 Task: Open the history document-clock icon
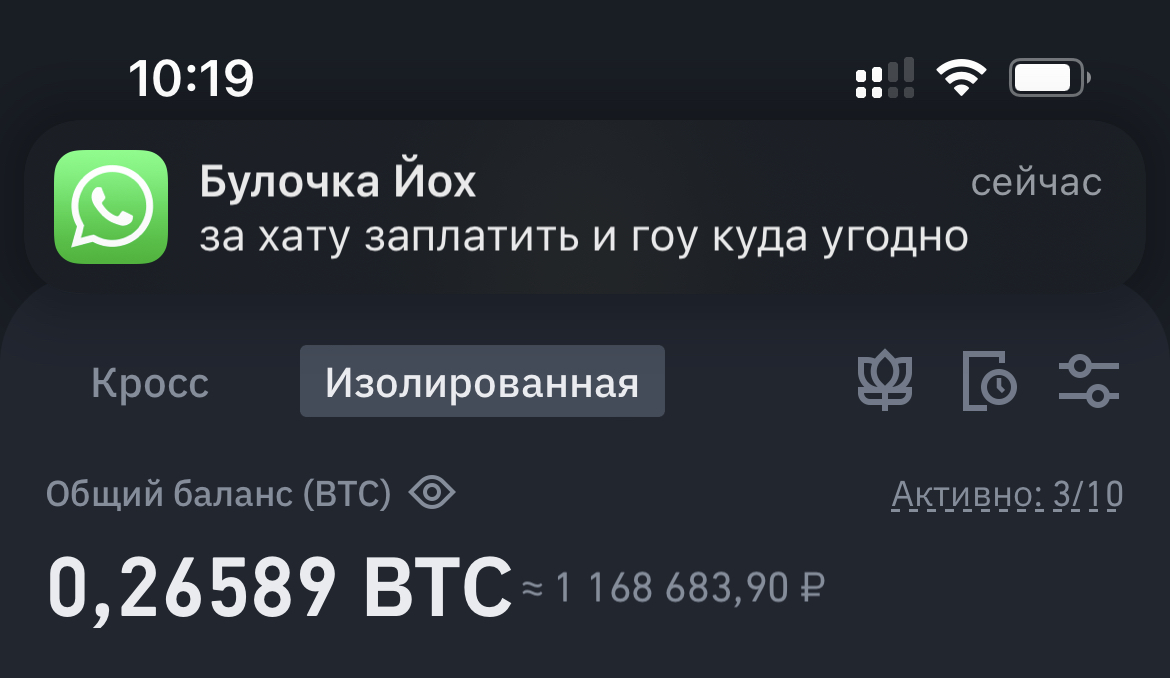(x=989, y=382)
